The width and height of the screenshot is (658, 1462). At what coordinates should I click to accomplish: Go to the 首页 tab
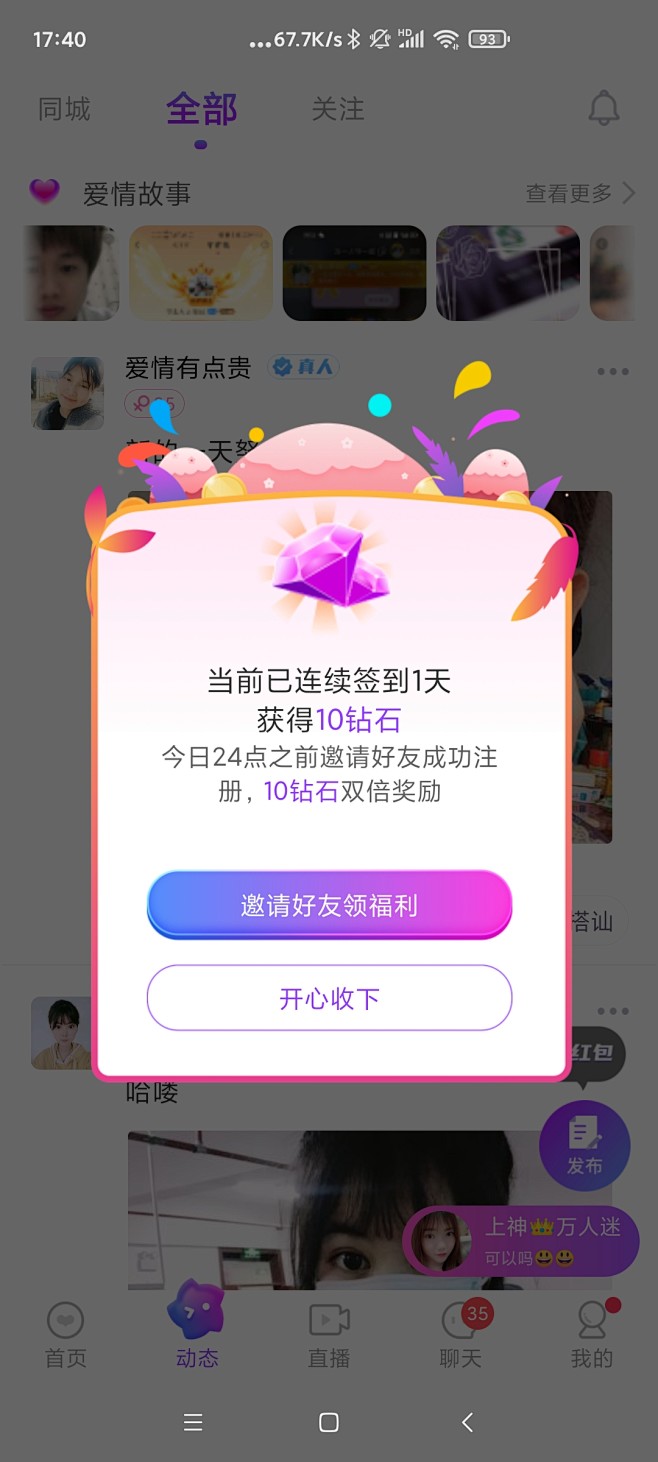click(x=66, y=1335)
